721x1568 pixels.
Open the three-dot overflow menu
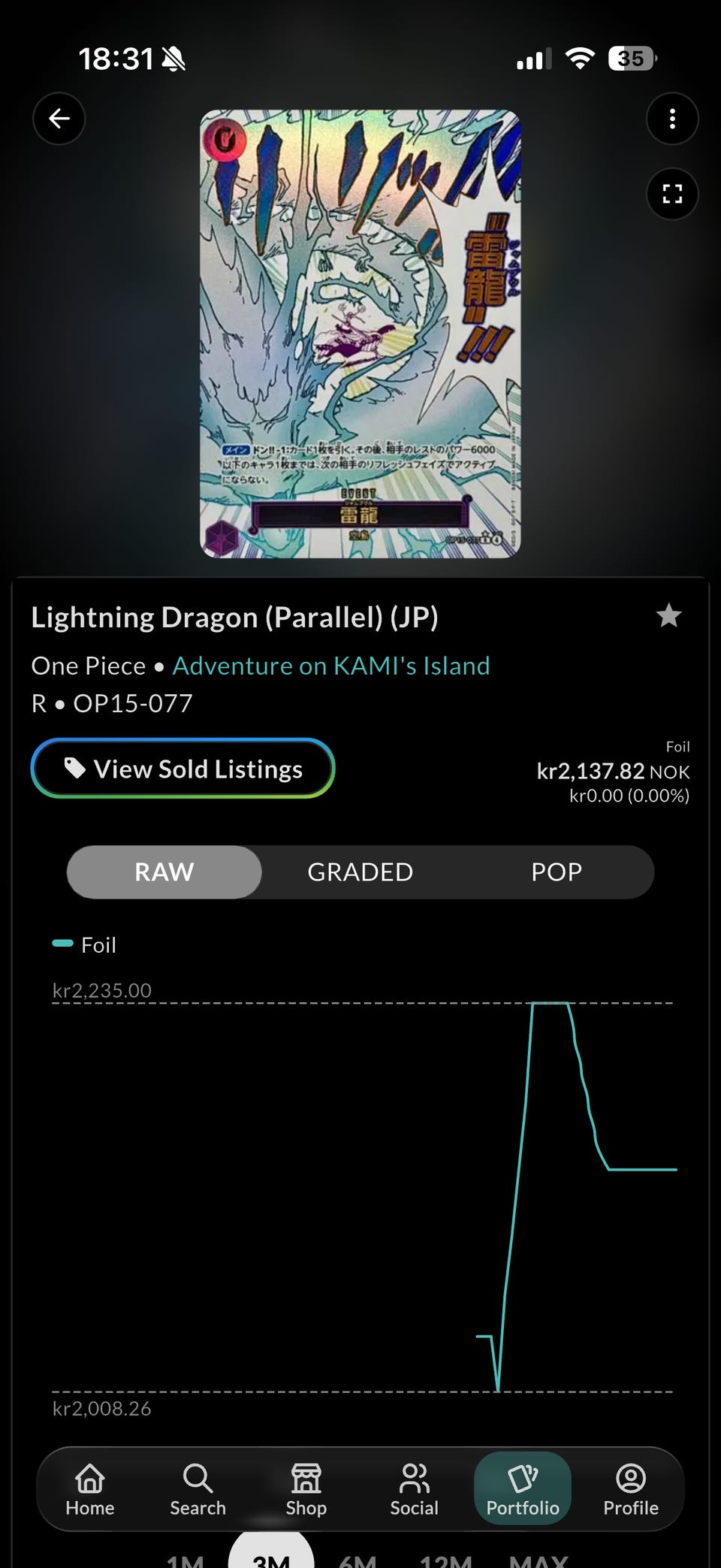672,119
